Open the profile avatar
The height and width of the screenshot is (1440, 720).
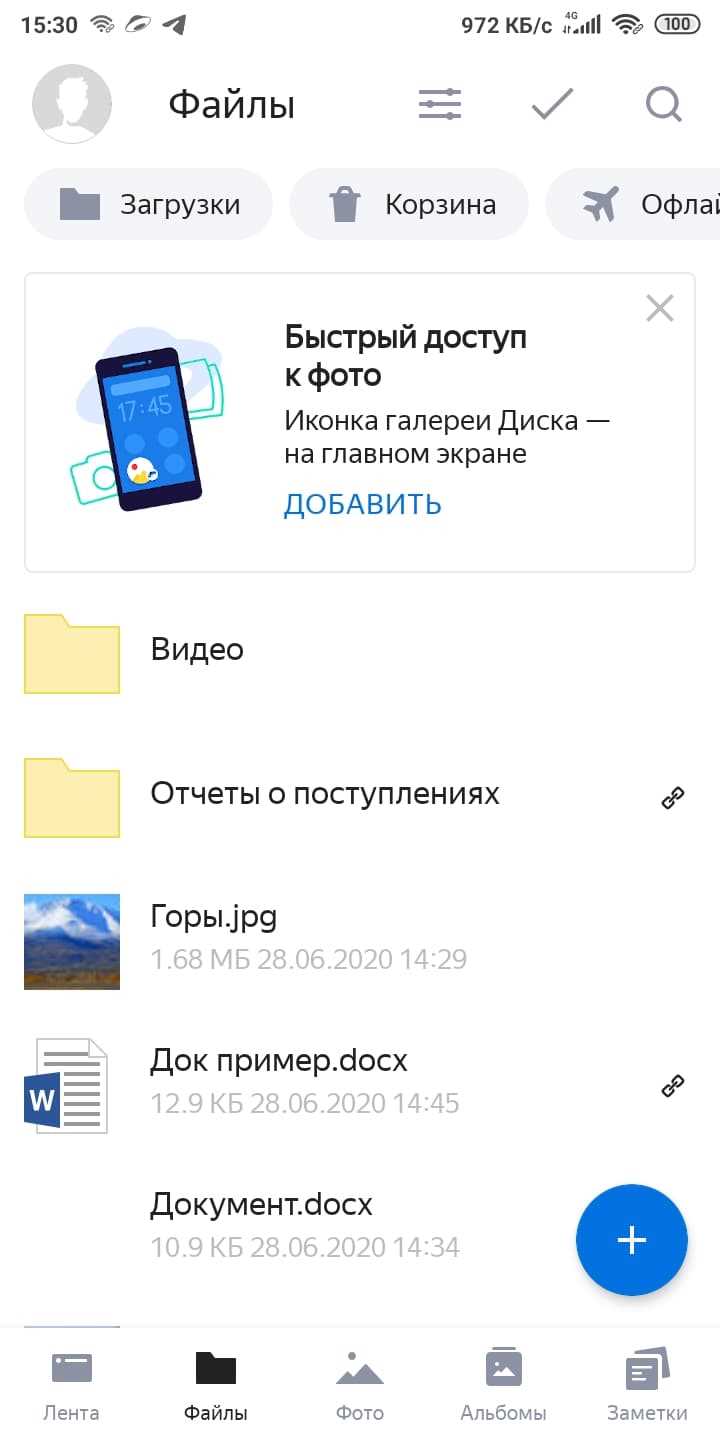tap(72, 104)
